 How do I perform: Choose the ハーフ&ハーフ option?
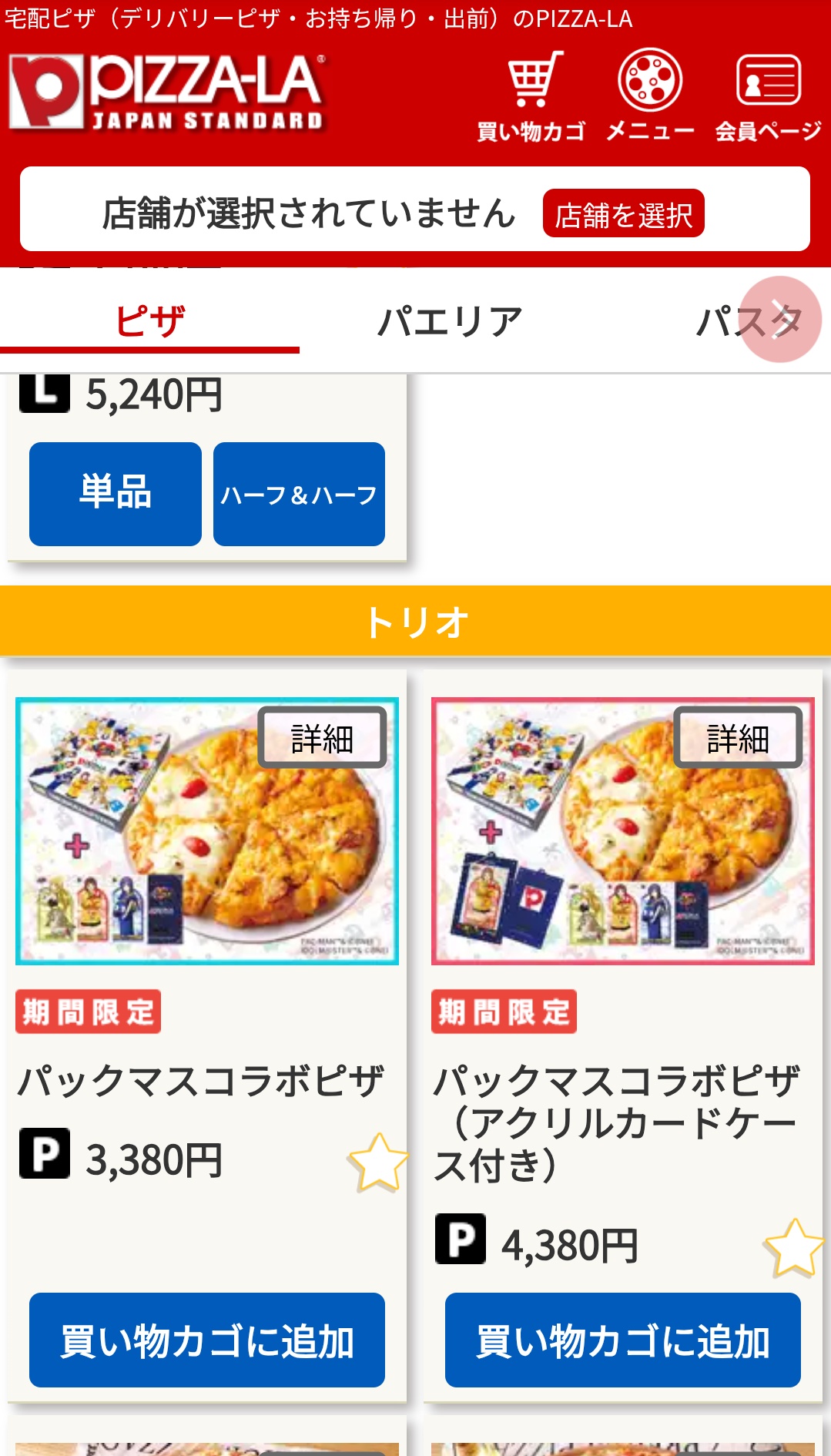click(x=299, y=494)
